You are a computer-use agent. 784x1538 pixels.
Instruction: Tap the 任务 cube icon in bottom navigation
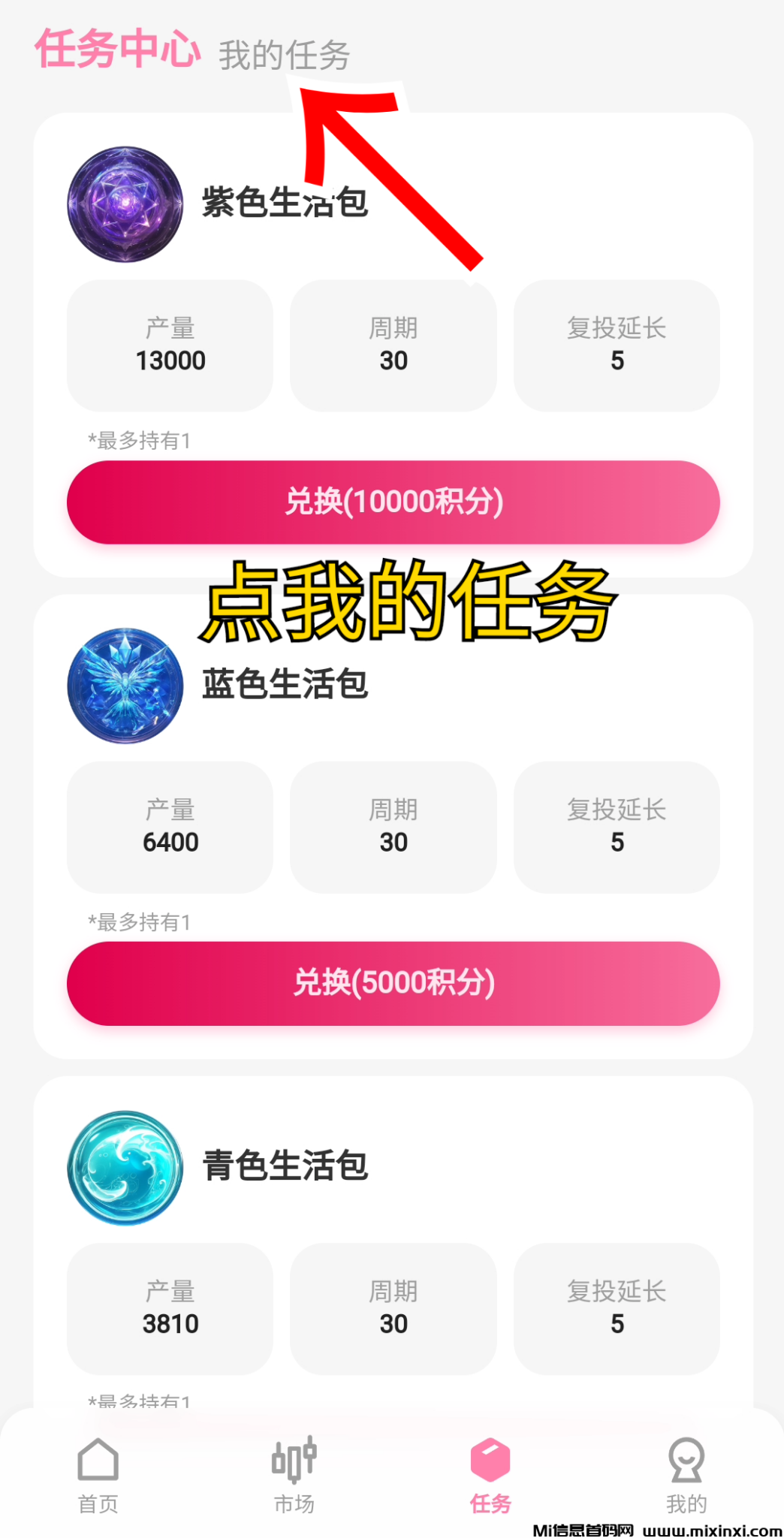tap(490, 1461)
